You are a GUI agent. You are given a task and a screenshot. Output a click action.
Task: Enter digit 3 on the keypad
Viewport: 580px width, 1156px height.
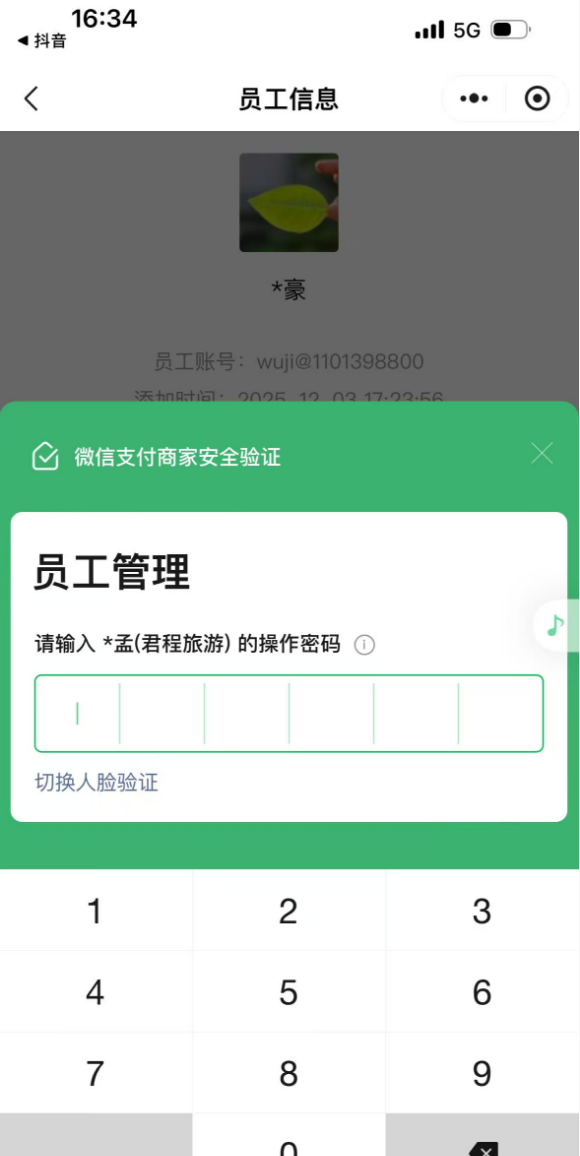click(x=482, y=911)
